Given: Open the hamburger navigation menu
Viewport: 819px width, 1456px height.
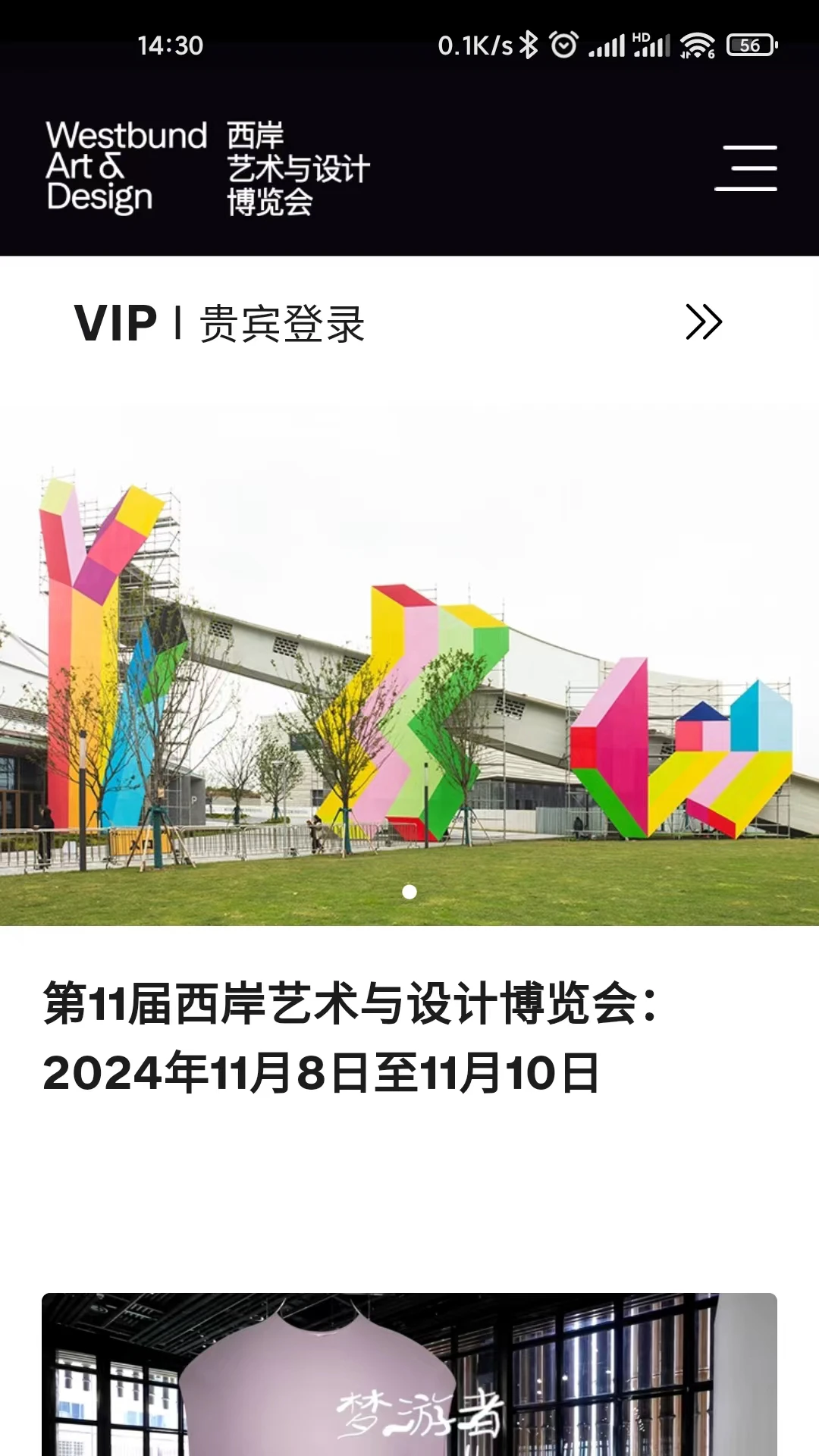Looking at the screenshot, I should [745, 168].
